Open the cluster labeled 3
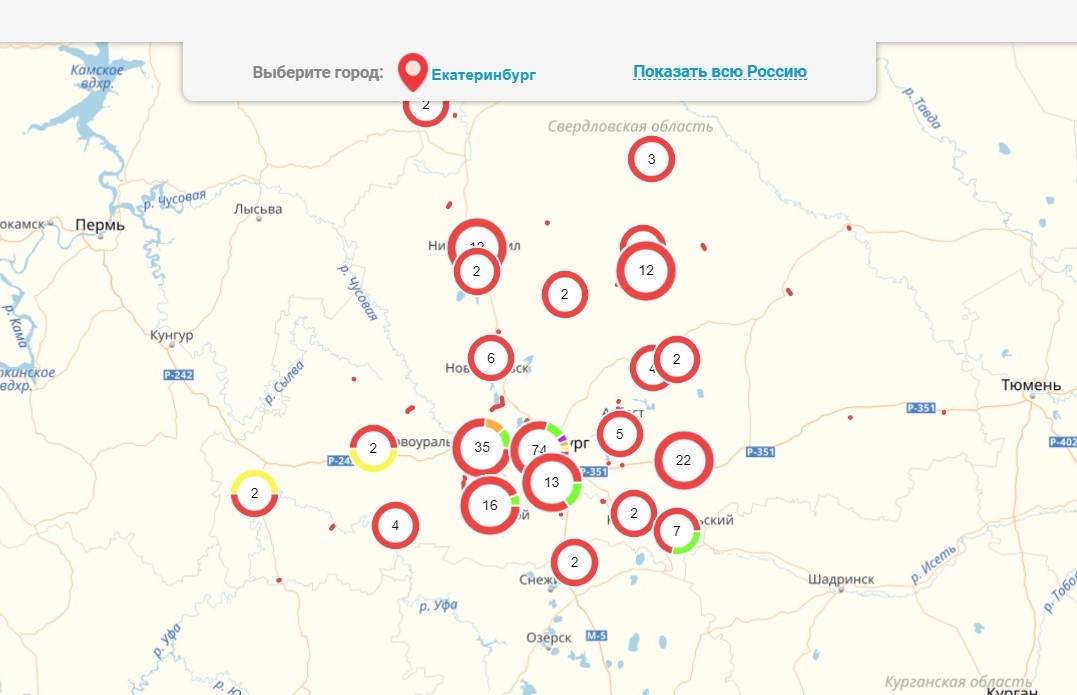Viewport: 1077px width, 695px height. coord(651,158)
